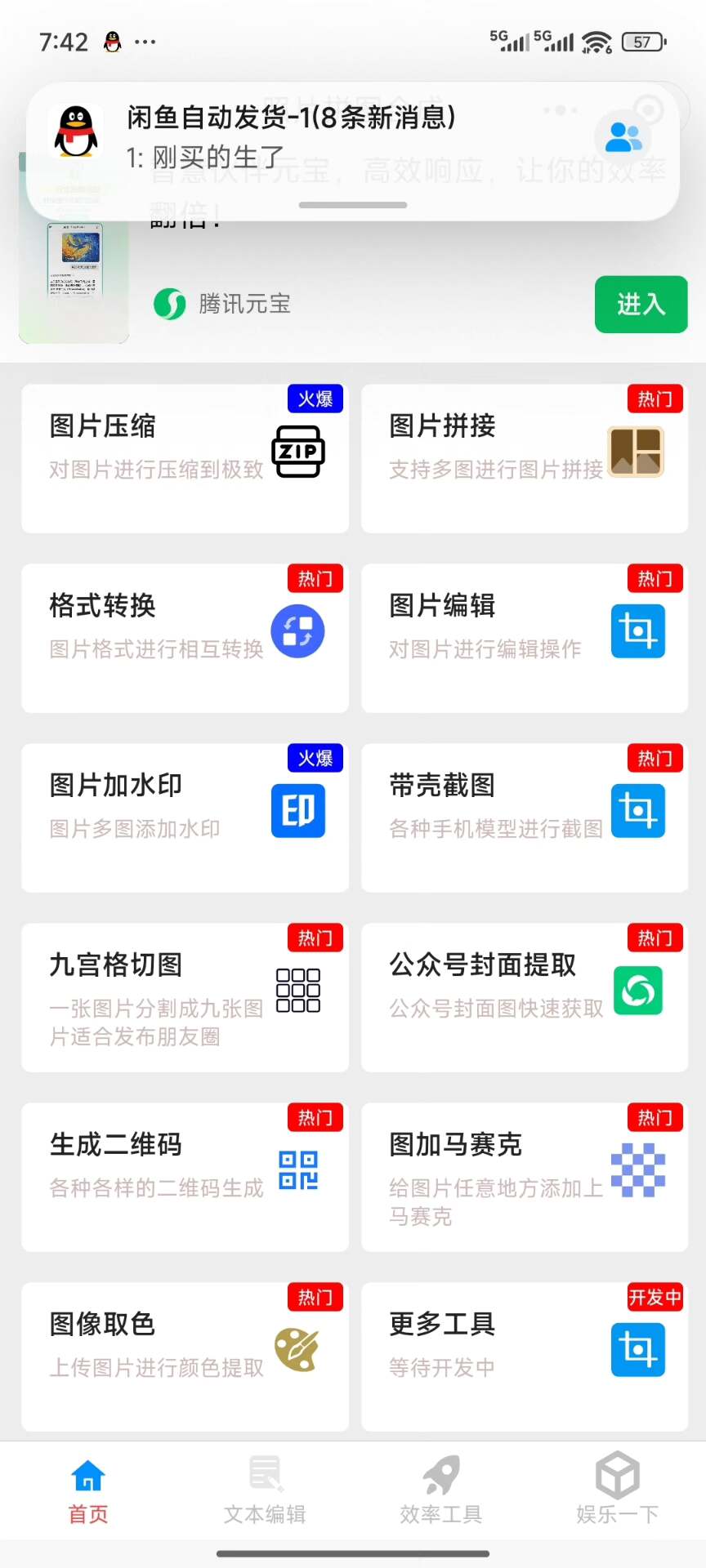The width and height of the screenshot is (706, 1568).
Task: Switch to the 娱乐一下 tab
Action: click(x=618, y=1490)
